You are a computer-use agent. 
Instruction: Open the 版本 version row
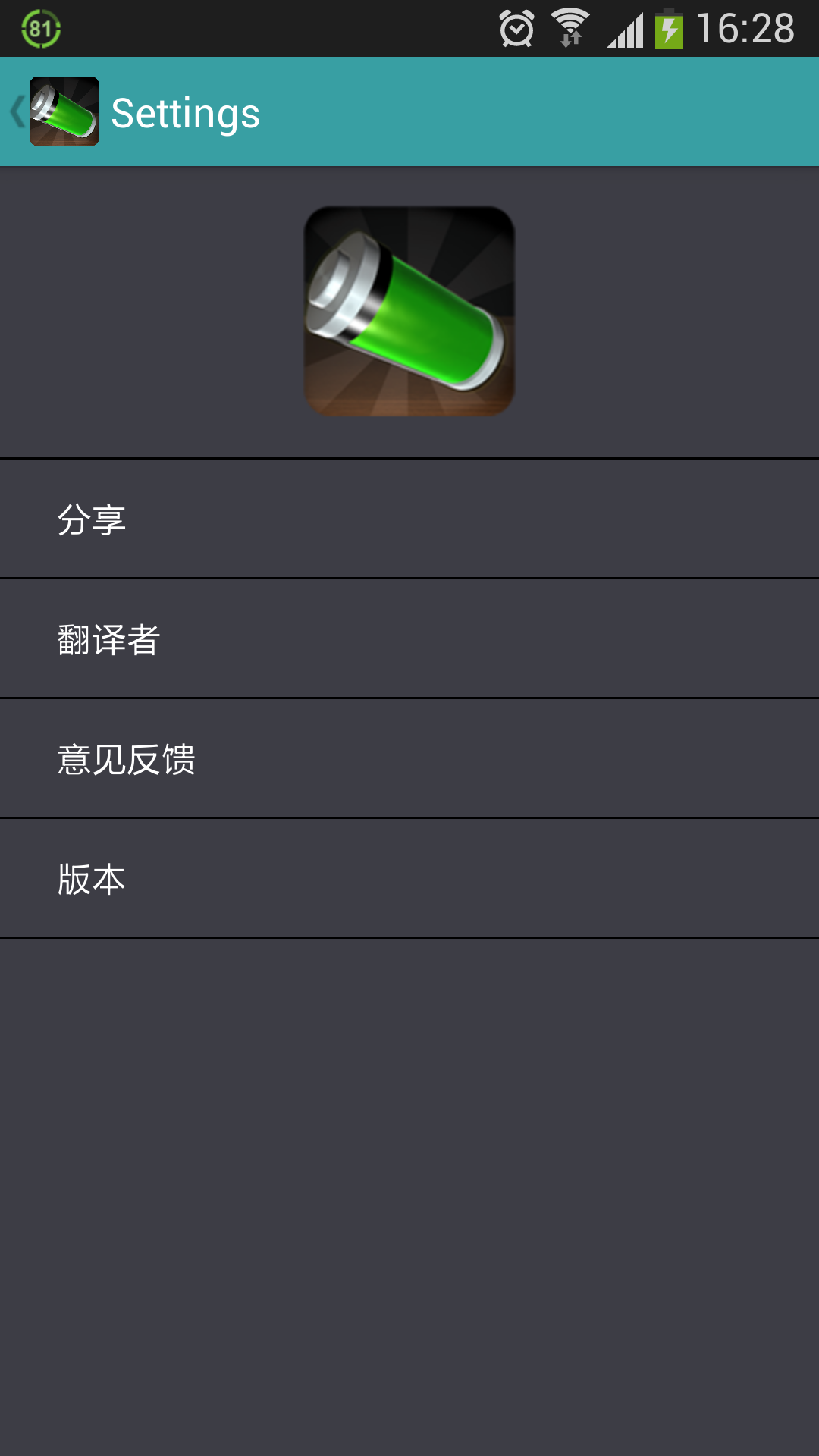pos(409,879)
